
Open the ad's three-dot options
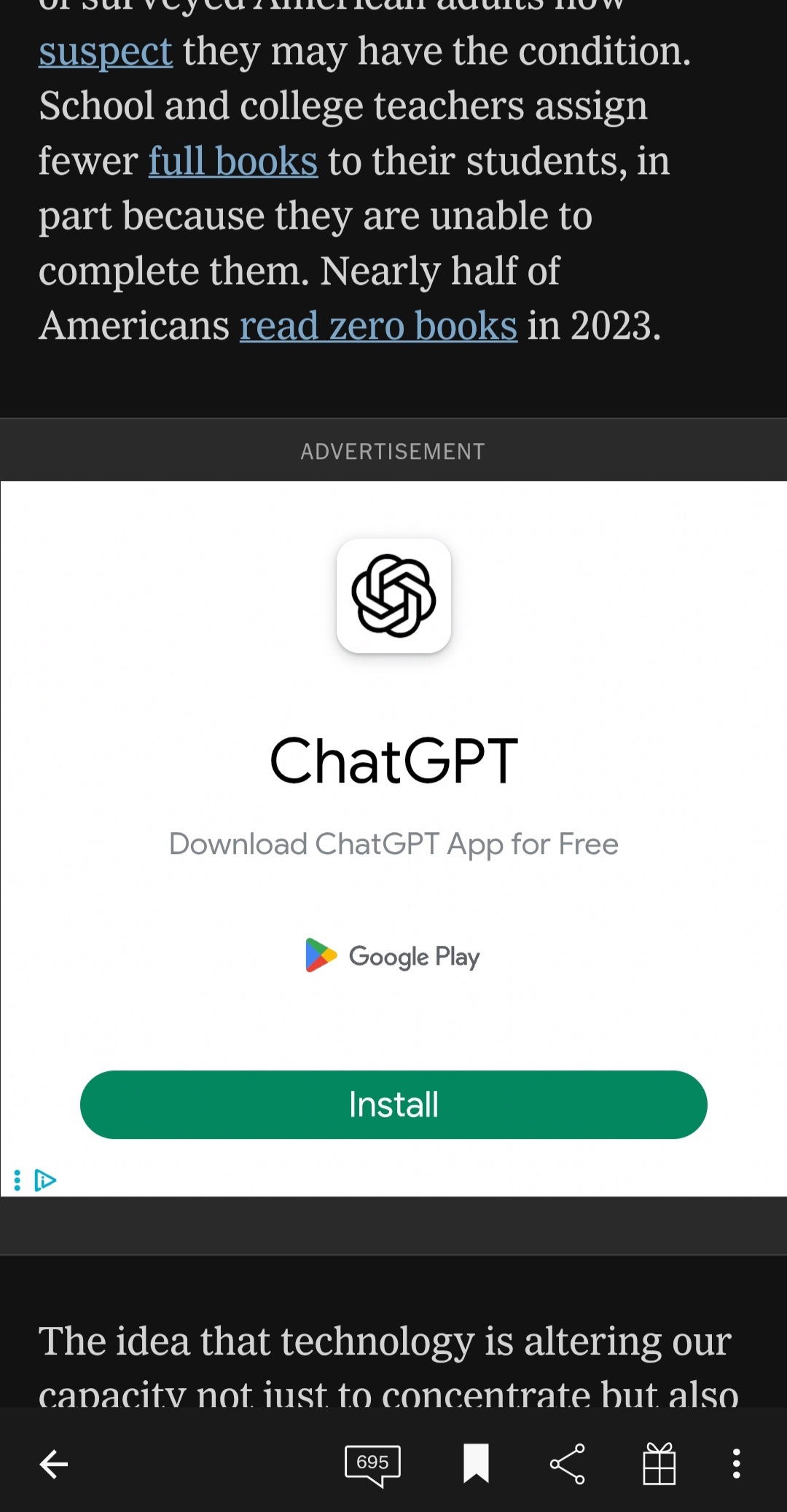(17, 1180)
